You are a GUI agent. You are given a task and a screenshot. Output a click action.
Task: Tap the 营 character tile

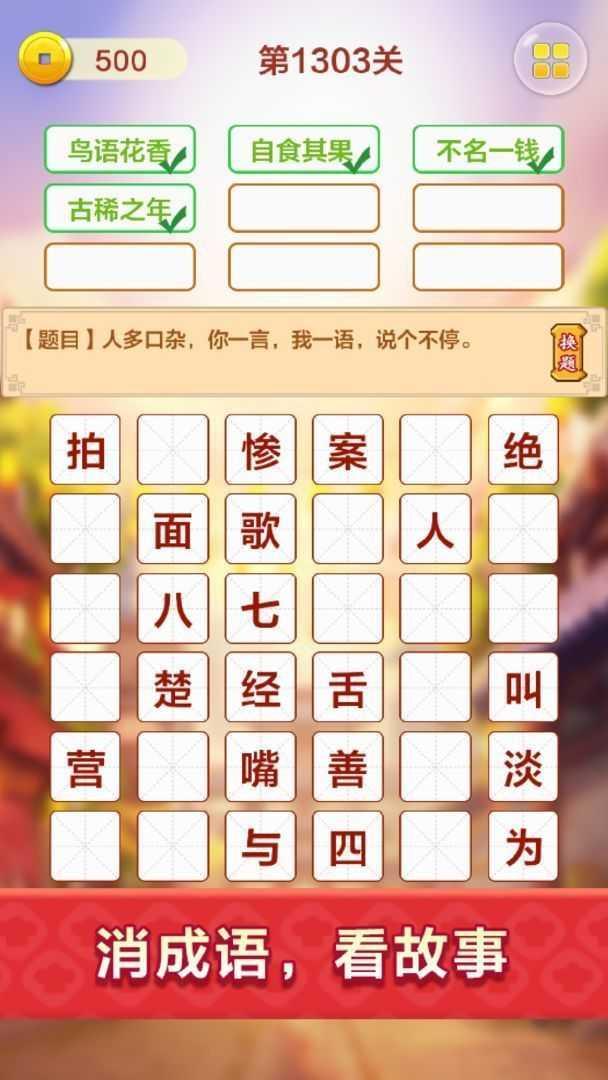(x=85, y=767)
